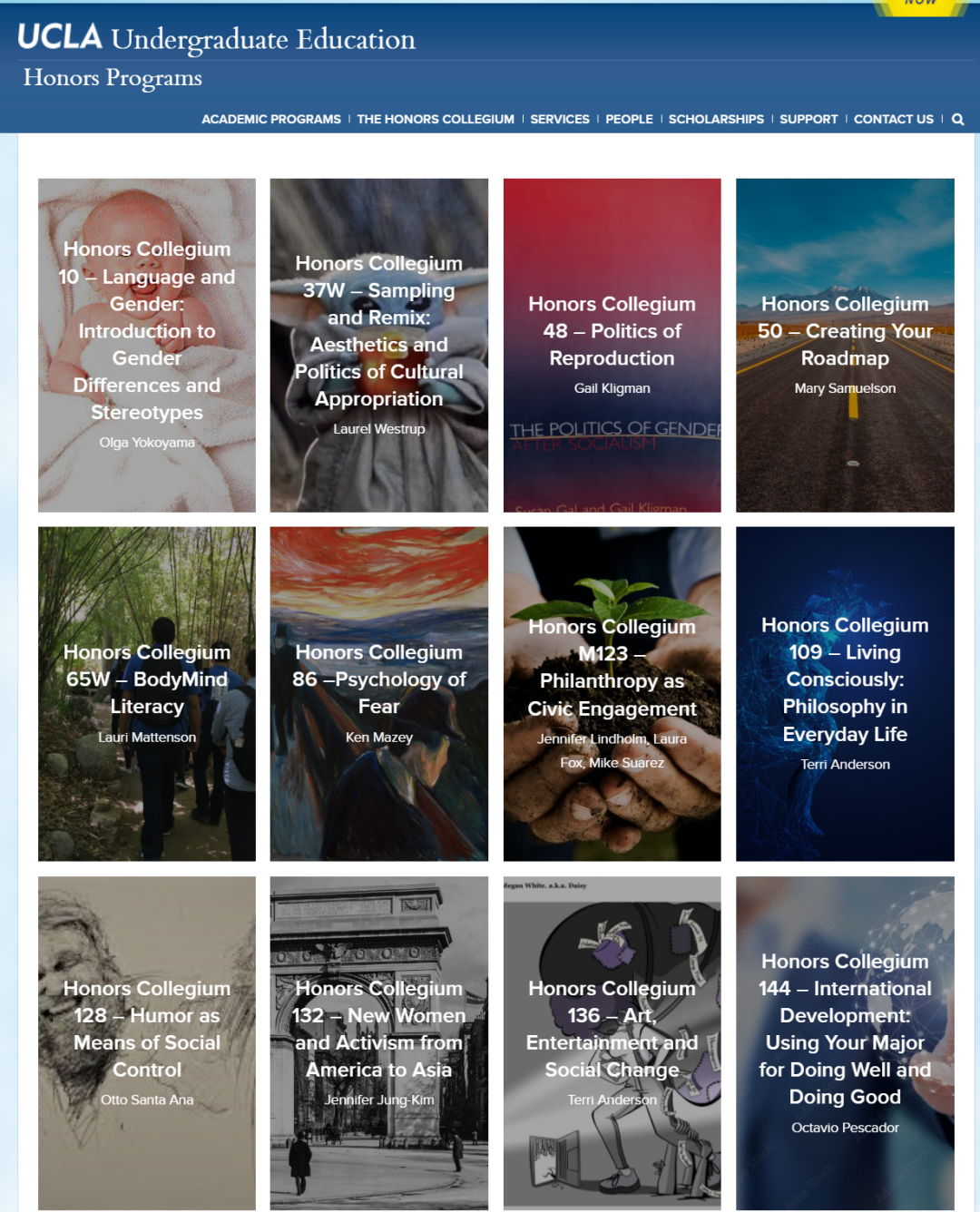Open the search magnifier icon
The height and width of the screenshot is (1212, 980).
(x=957, y=120)
